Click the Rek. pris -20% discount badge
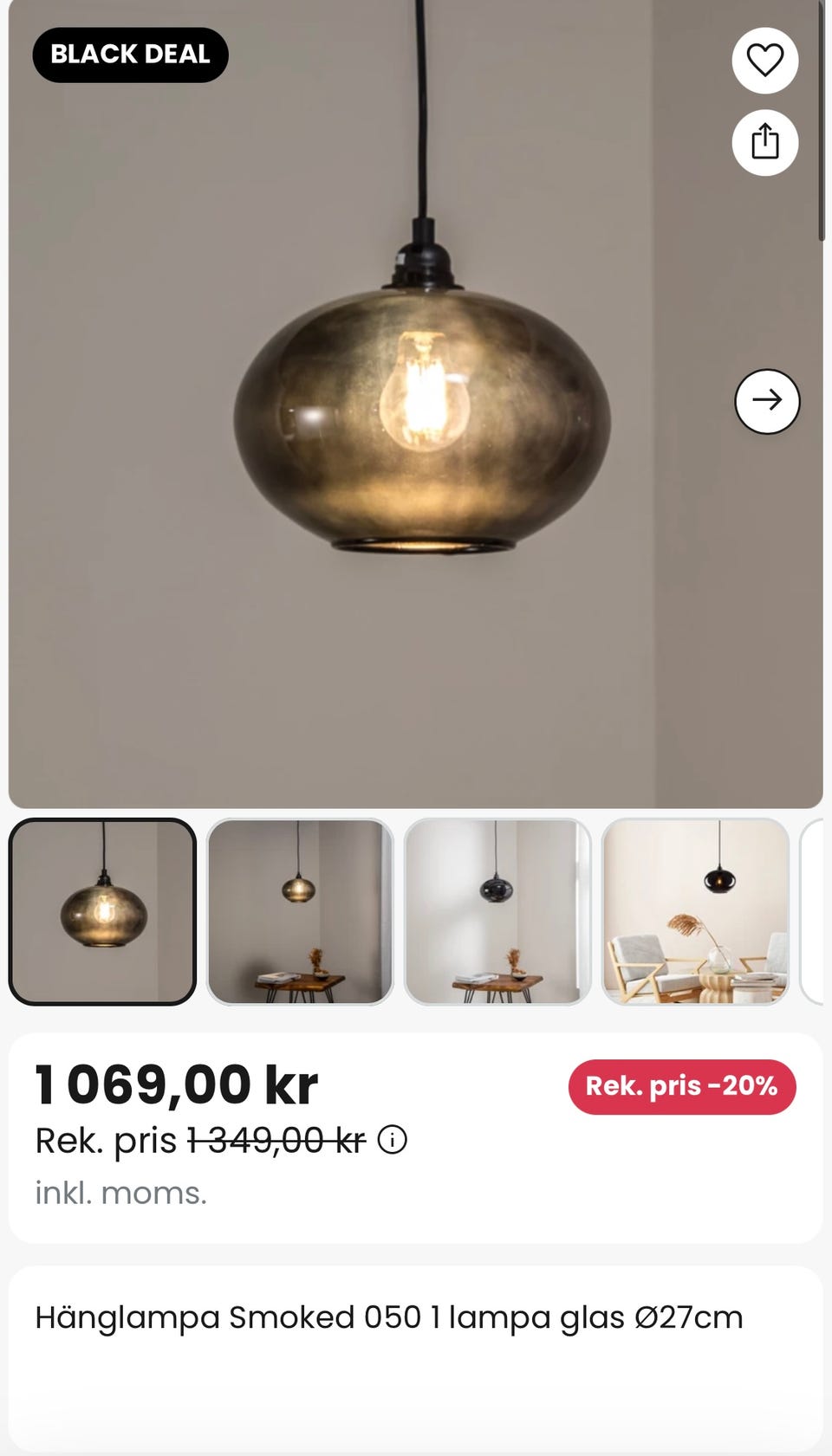 [x=681, y=1084]
